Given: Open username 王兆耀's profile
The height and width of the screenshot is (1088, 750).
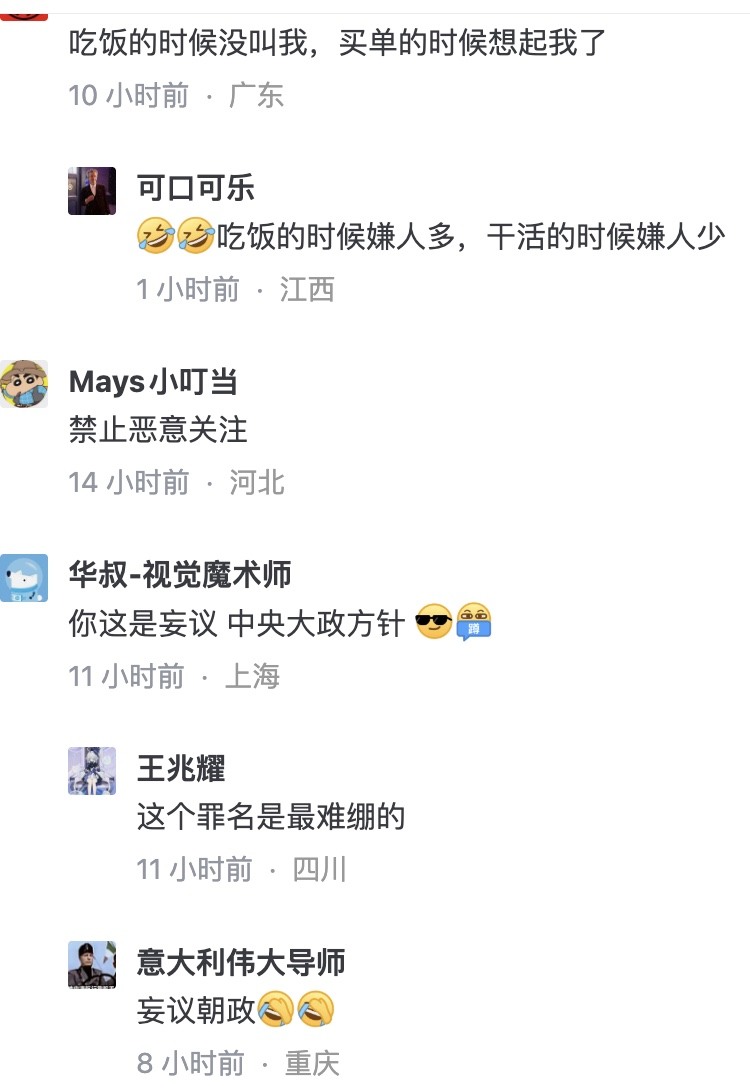Looking at the screenshot, I should [181, 768].
